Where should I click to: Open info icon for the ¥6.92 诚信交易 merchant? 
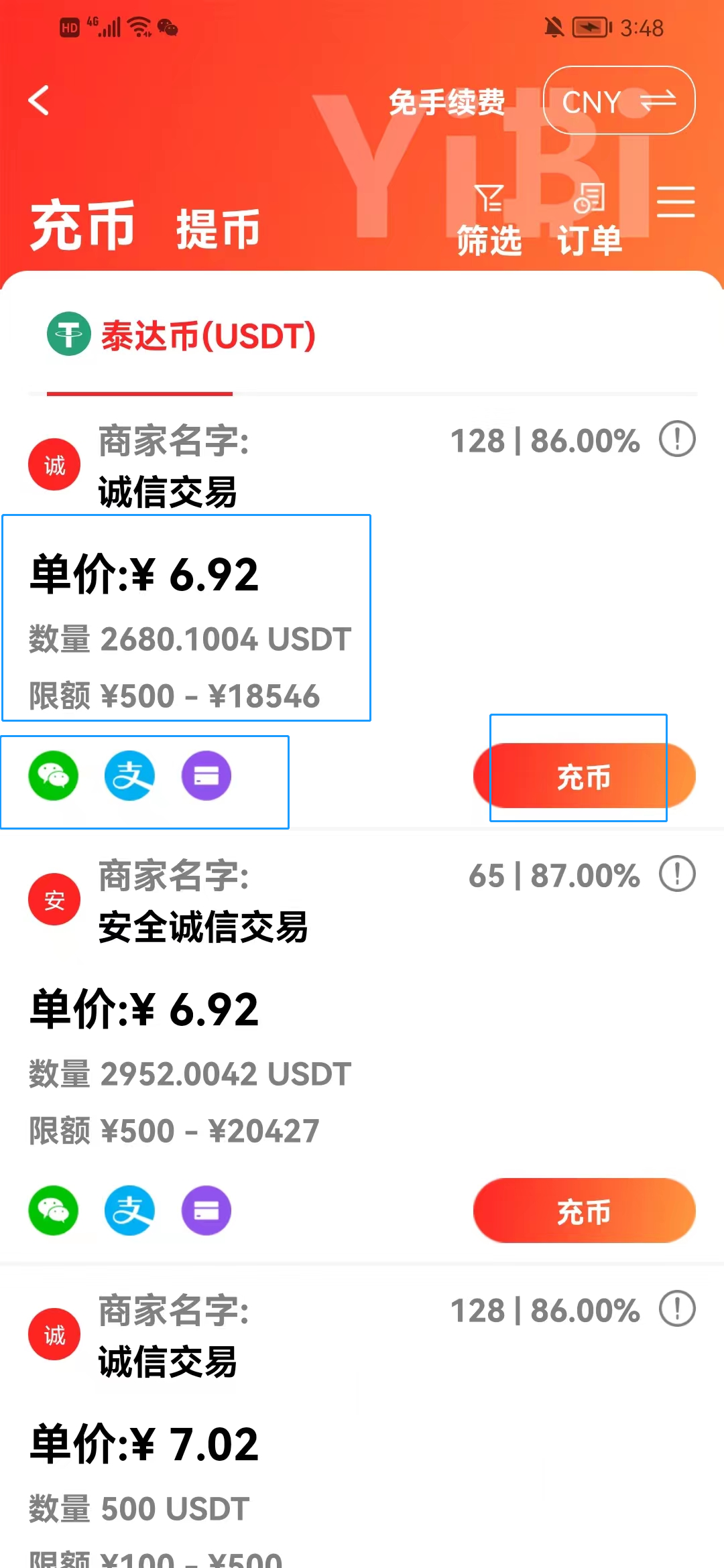click(677, 440)
